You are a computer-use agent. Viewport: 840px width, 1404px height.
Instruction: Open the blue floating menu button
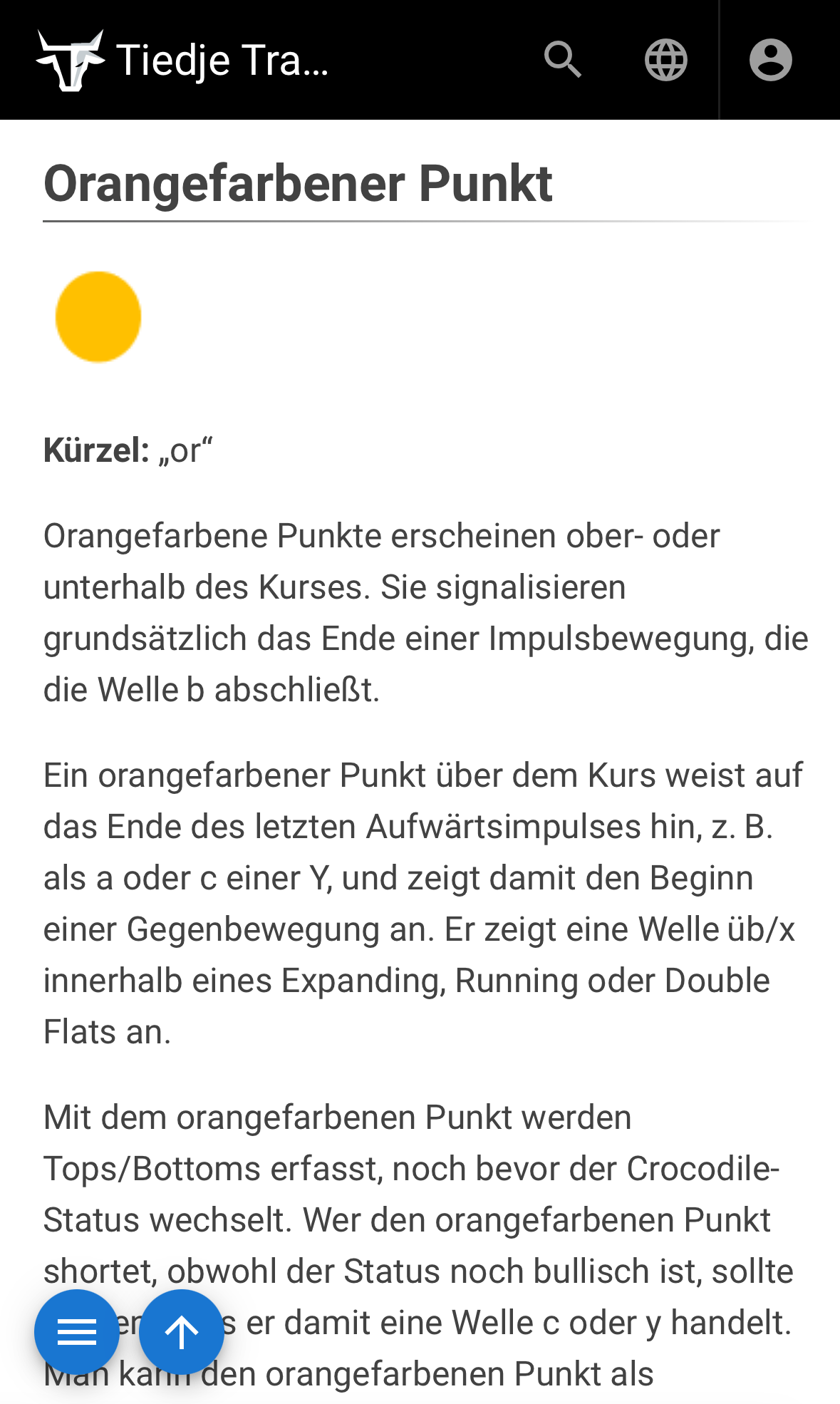pos(77,1331)
